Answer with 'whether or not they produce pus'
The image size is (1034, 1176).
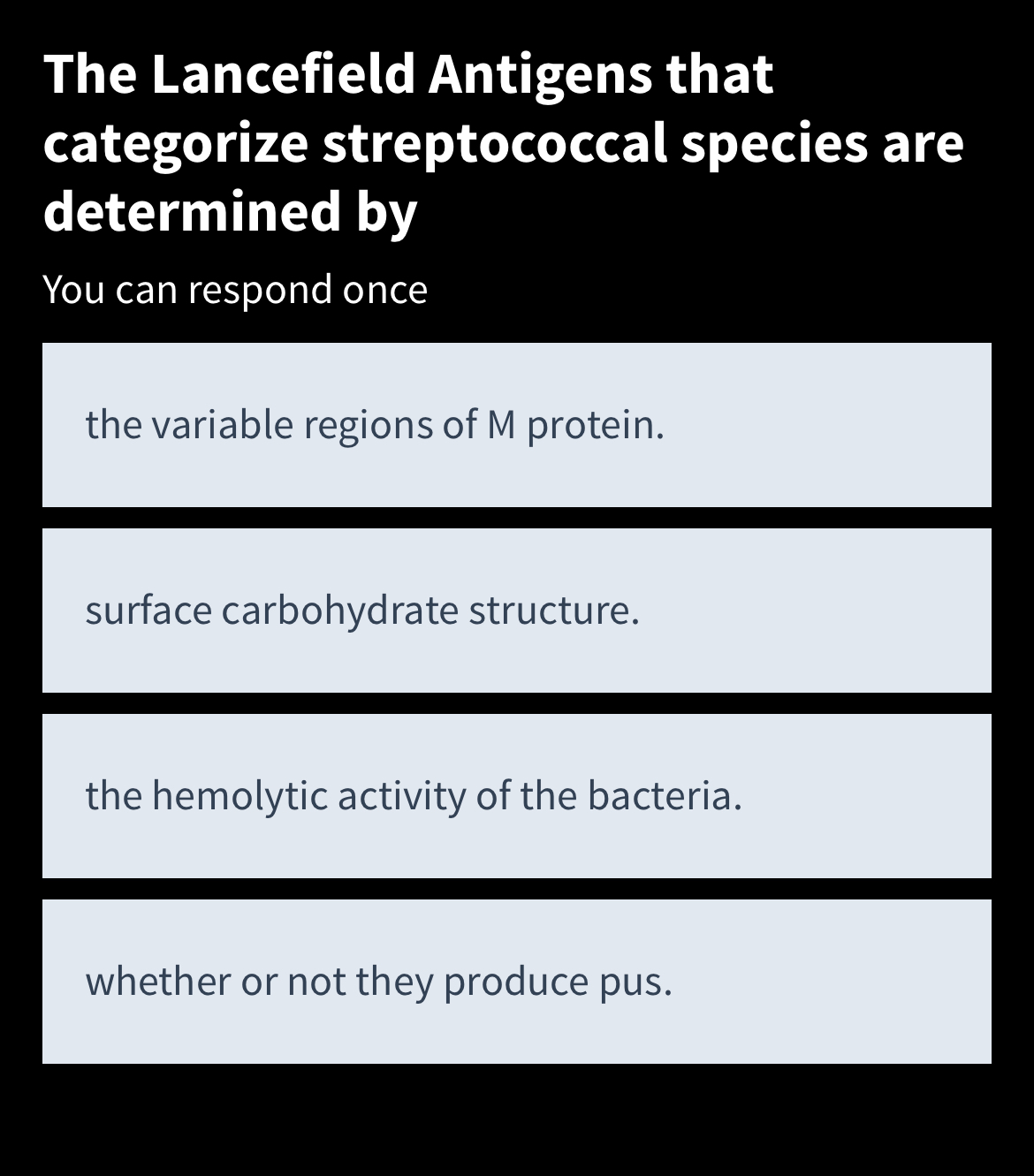516,982
